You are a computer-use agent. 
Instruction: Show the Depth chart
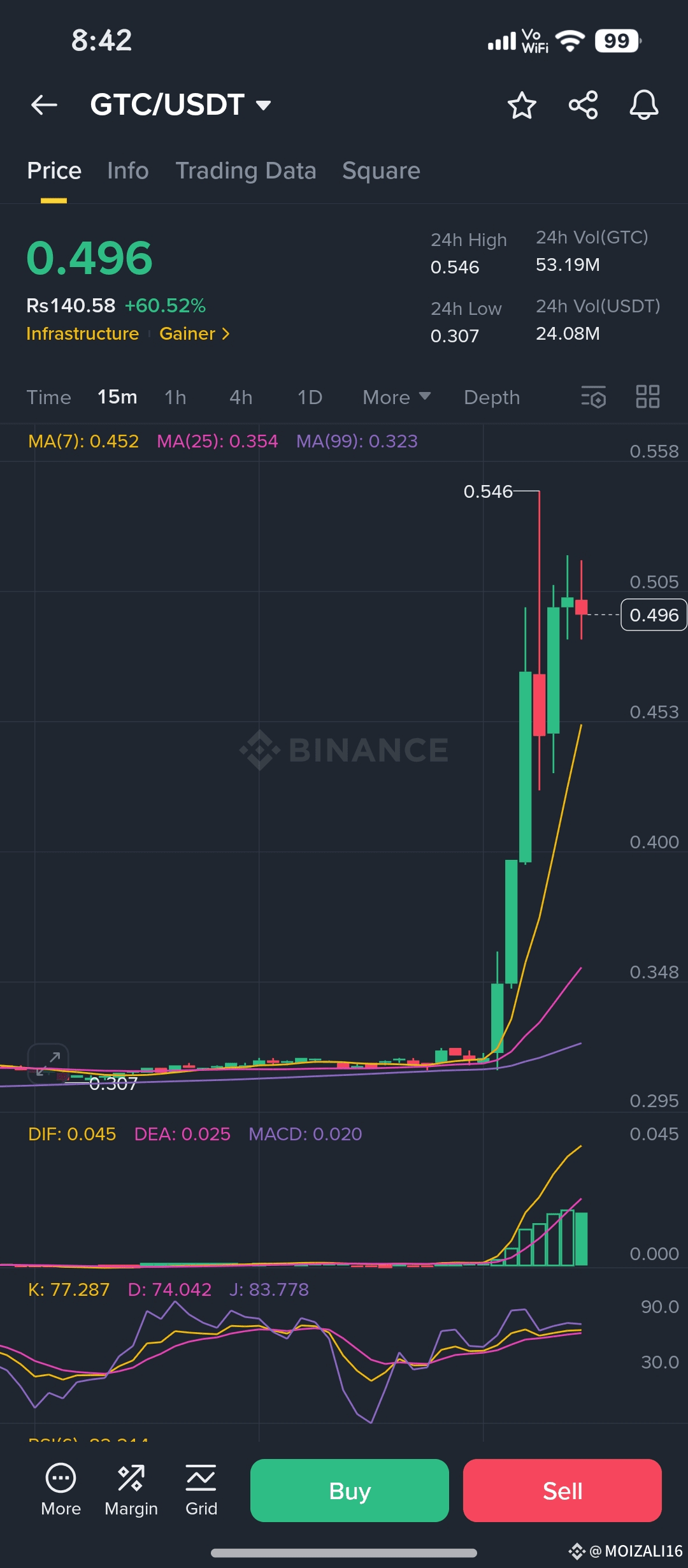pyautogui.click(x=492, y=397)
